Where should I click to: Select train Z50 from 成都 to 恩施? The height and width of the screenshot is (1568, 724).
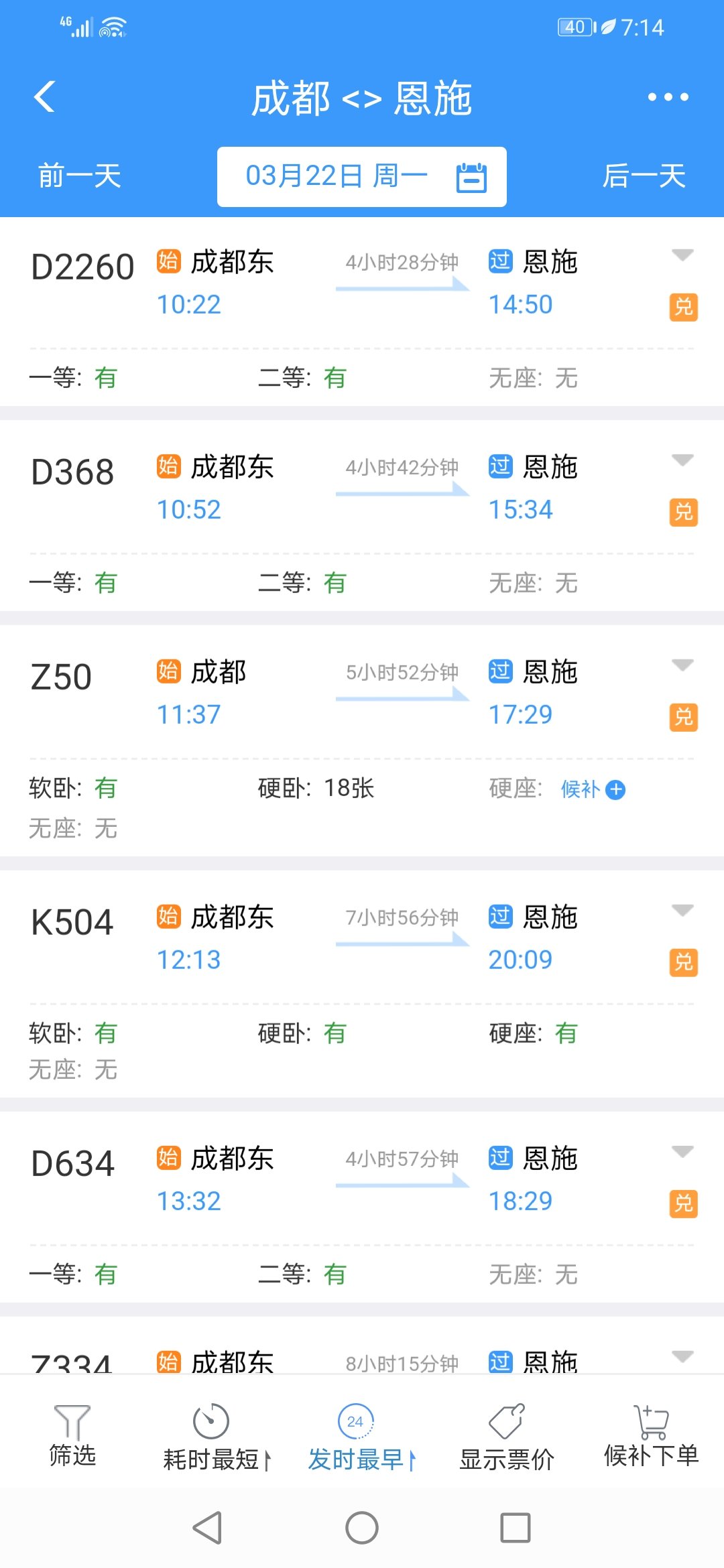pos(362,740)
